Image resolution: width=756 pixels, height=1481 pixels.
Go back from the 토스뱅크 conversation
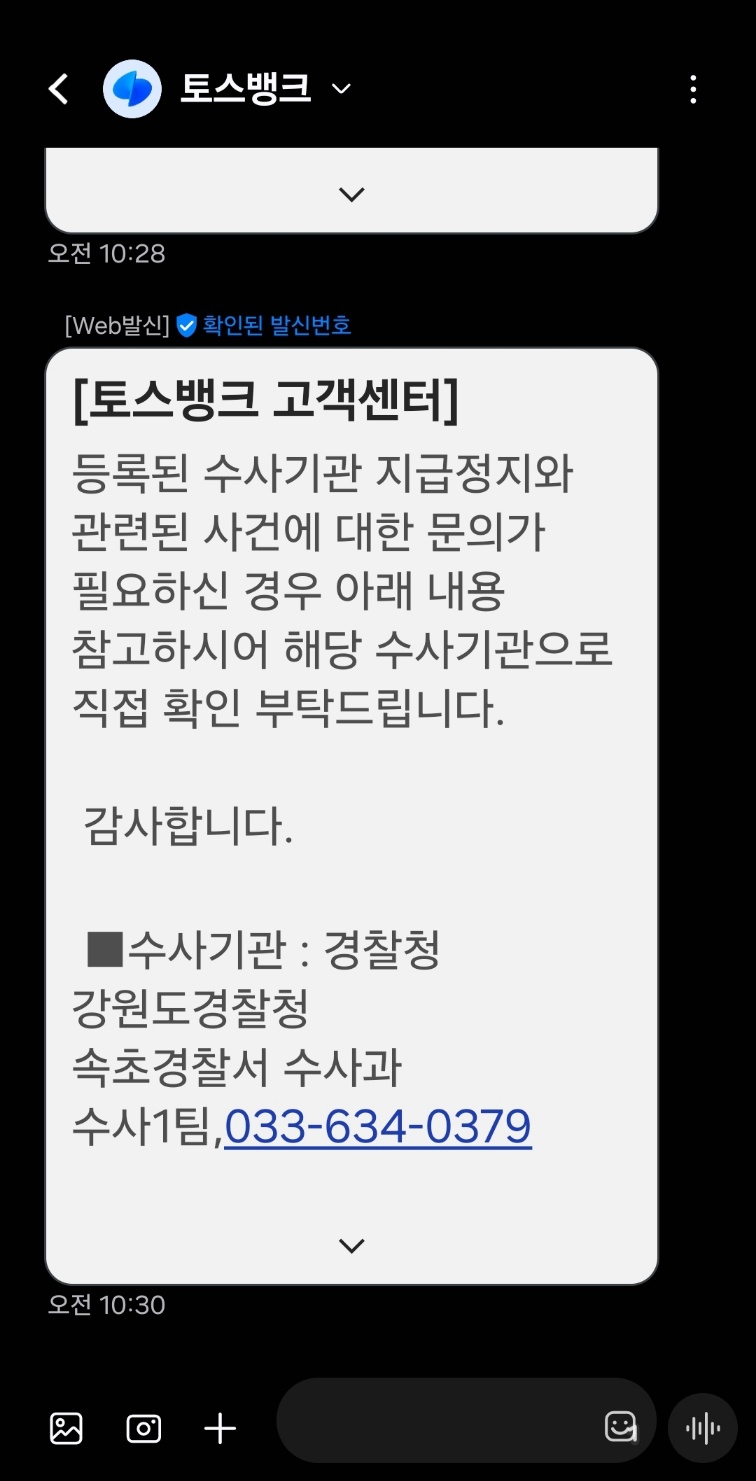[x=59, y=89]
